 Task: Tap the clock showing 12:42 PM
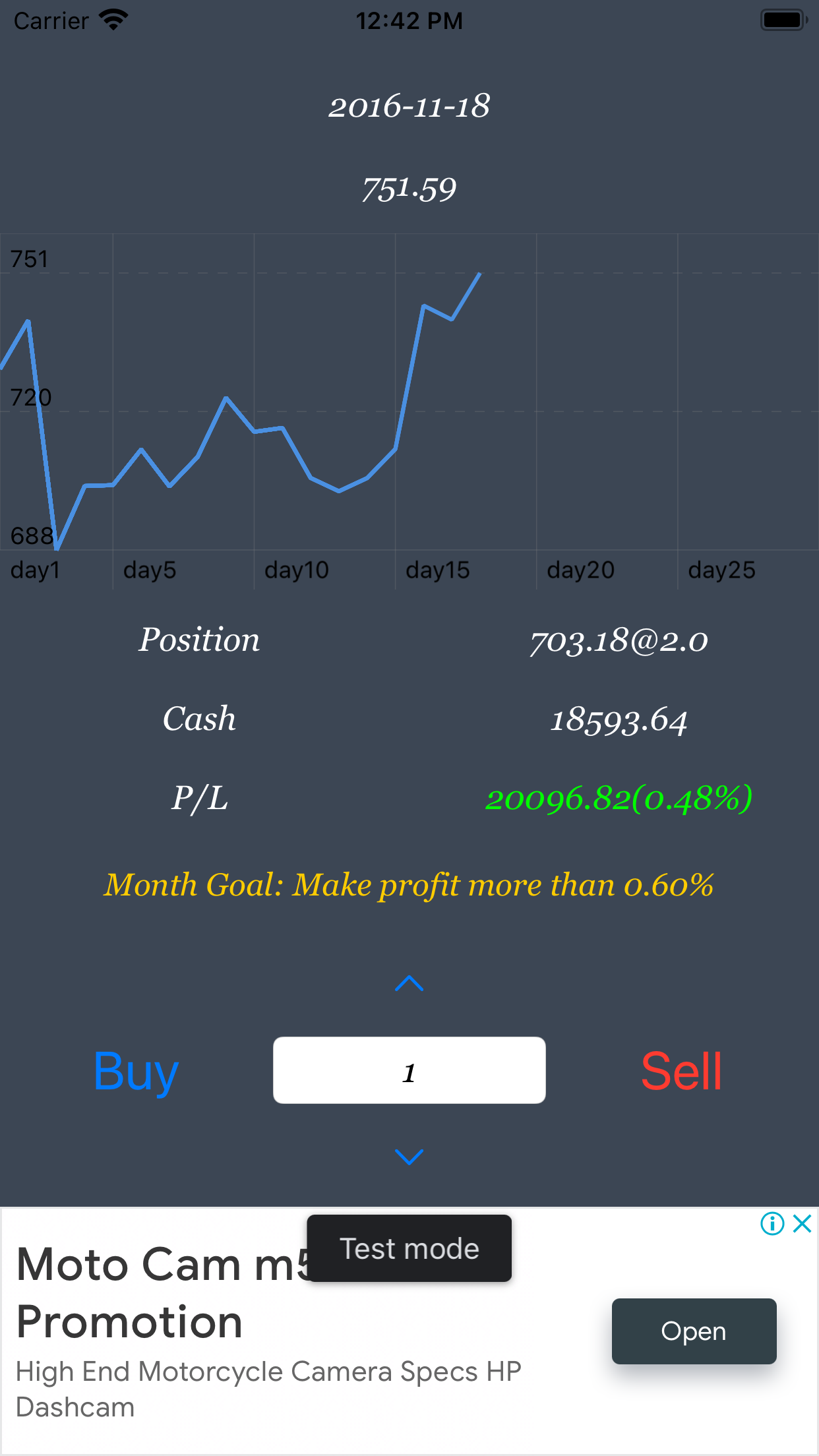(x=409, y=20)
